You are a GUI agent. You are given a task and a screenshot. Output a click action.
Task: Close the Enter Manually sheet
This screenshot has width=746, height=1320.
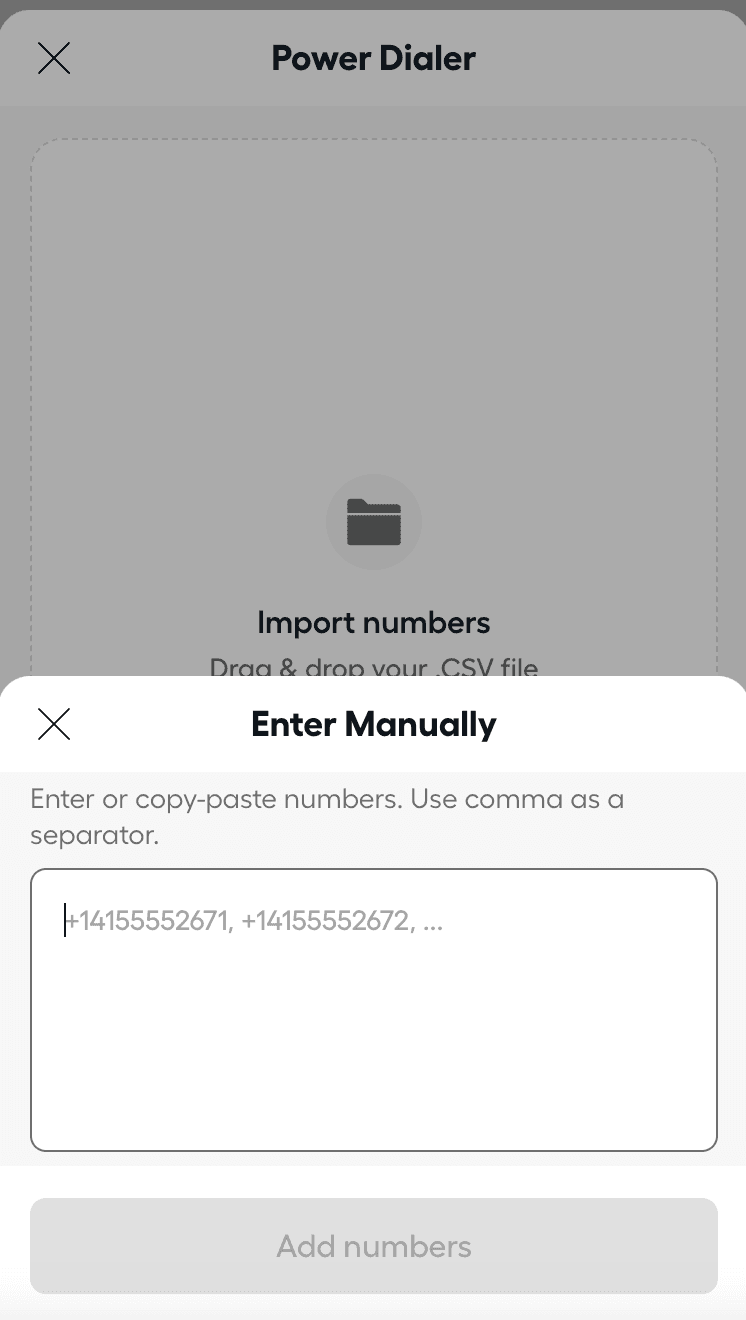click(54, 724)
